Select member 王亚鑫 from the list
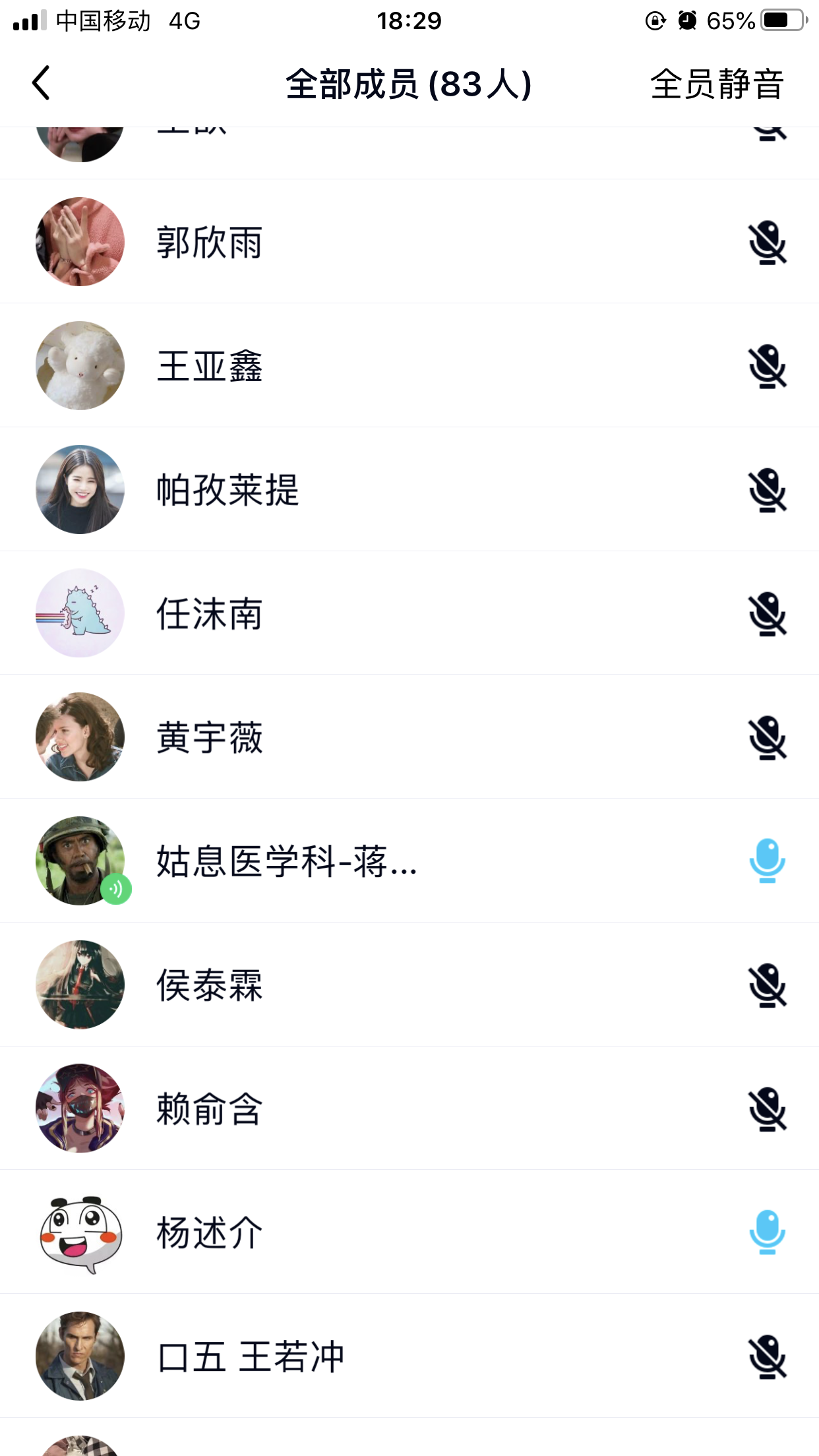 click(x=210, y=367)
